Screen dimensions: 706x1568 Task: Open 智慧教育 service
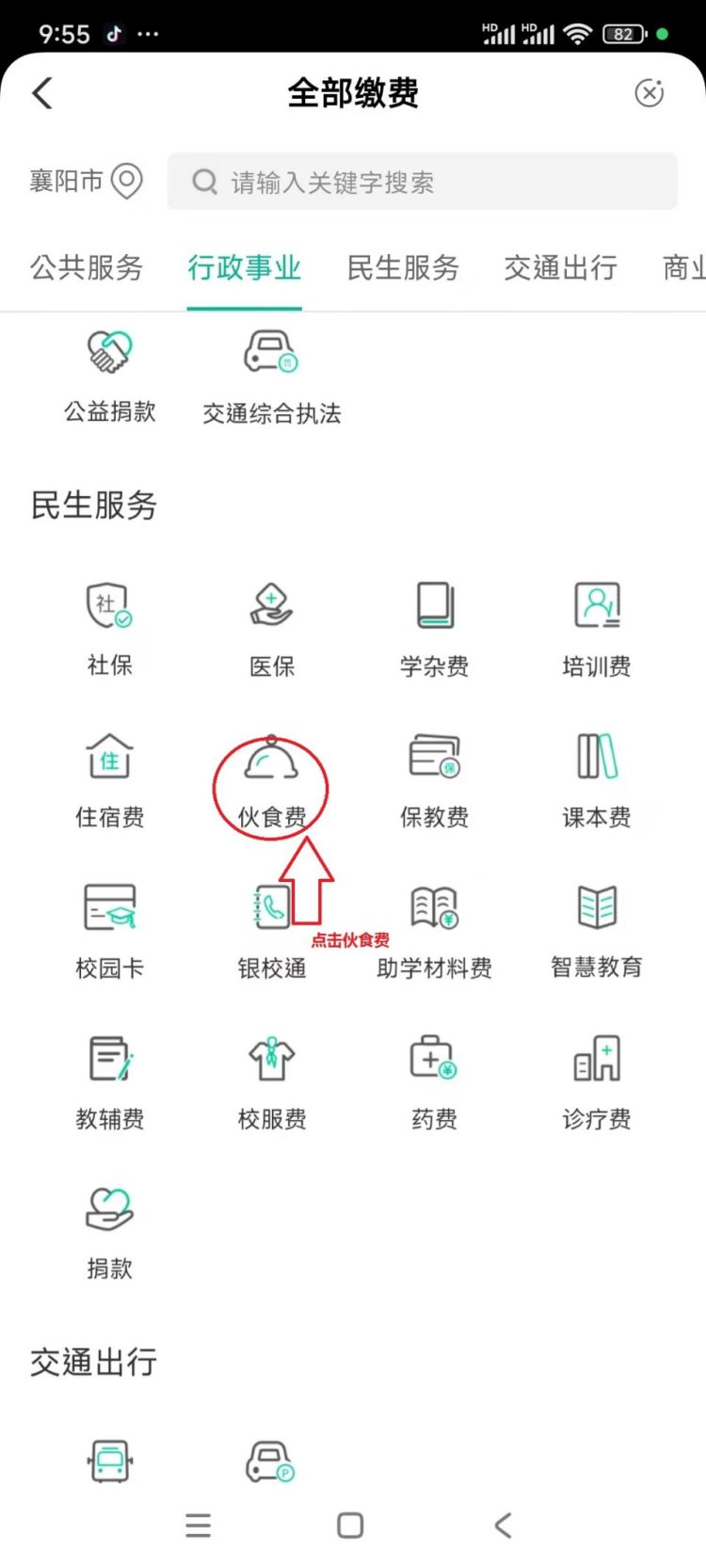tap(596, 929)
